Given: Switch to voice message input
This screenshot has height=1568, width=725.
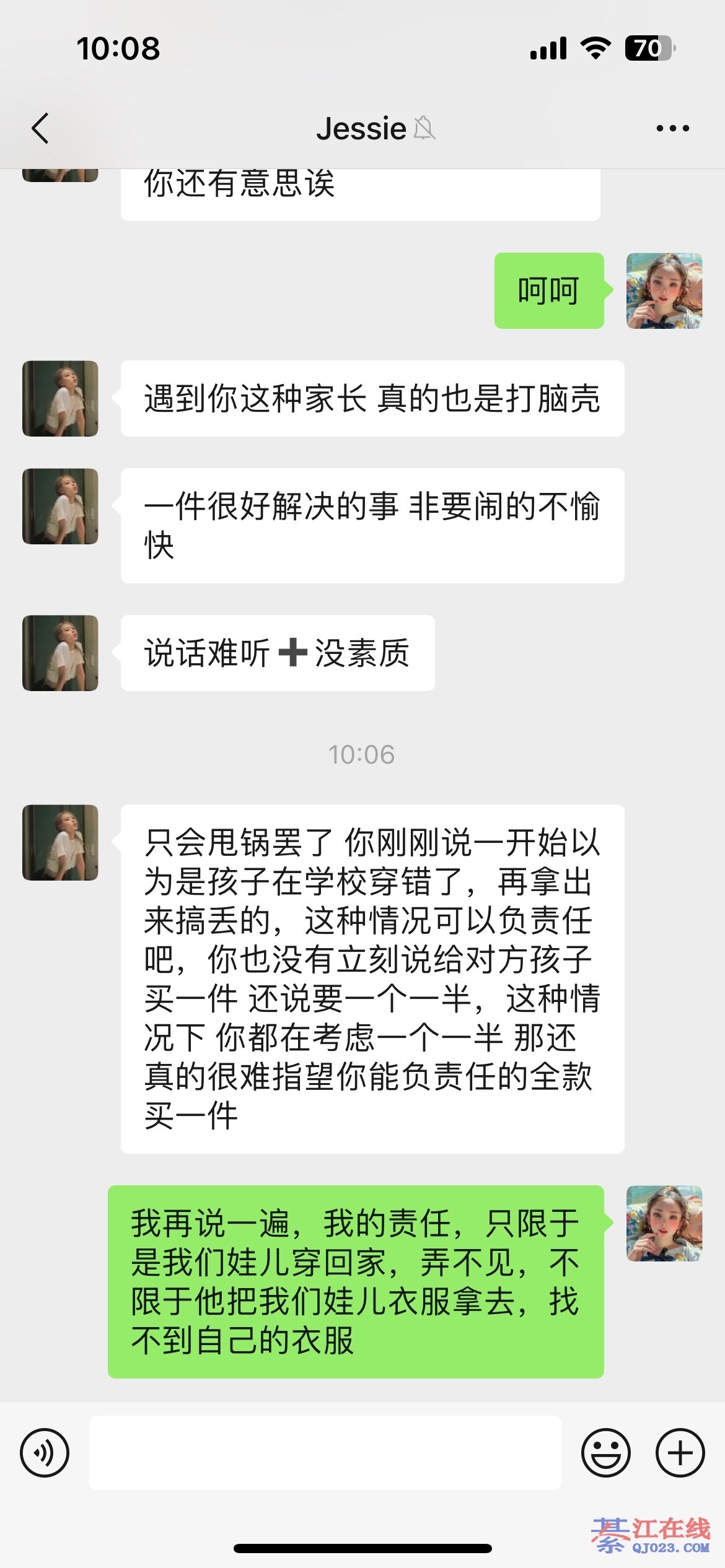Looking at the screenshot, I should [45, 1453].
